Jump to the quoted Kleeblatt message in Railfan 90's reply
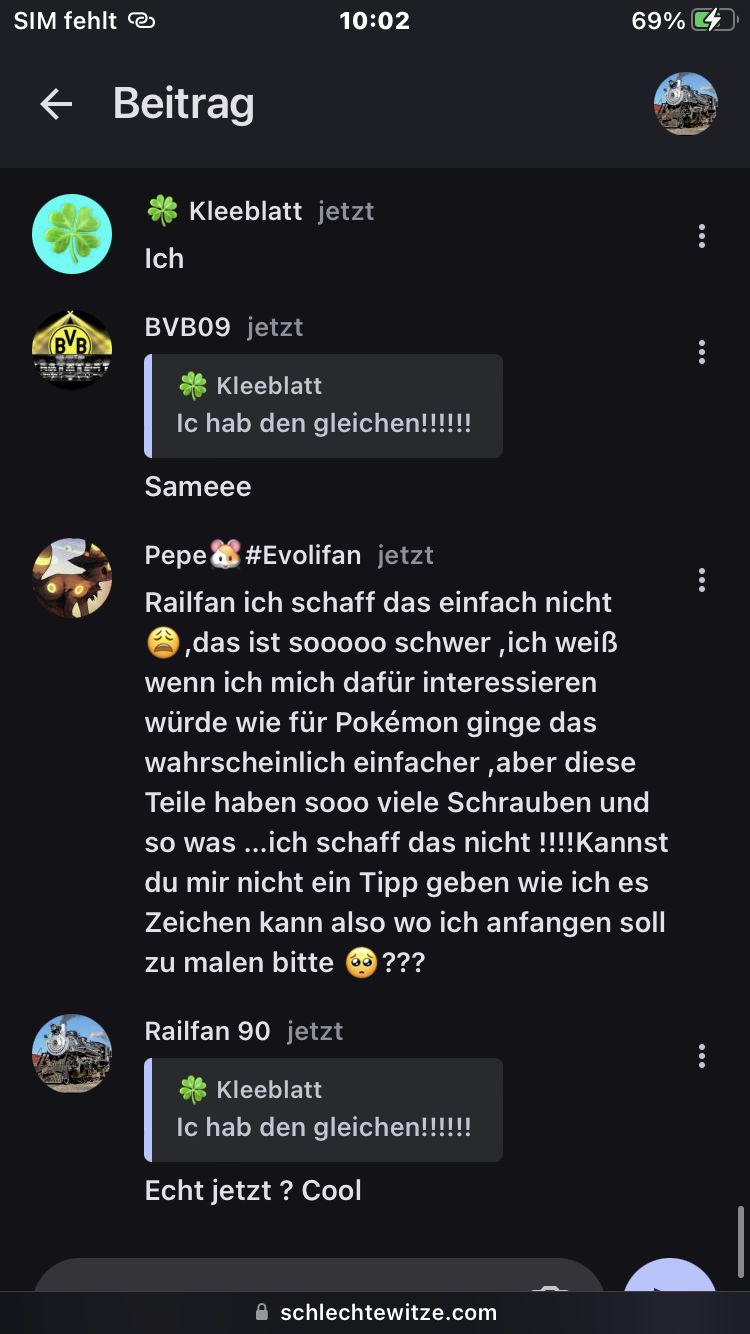The width and height of the screenshot is (750, 1334). coord(324,1110)
